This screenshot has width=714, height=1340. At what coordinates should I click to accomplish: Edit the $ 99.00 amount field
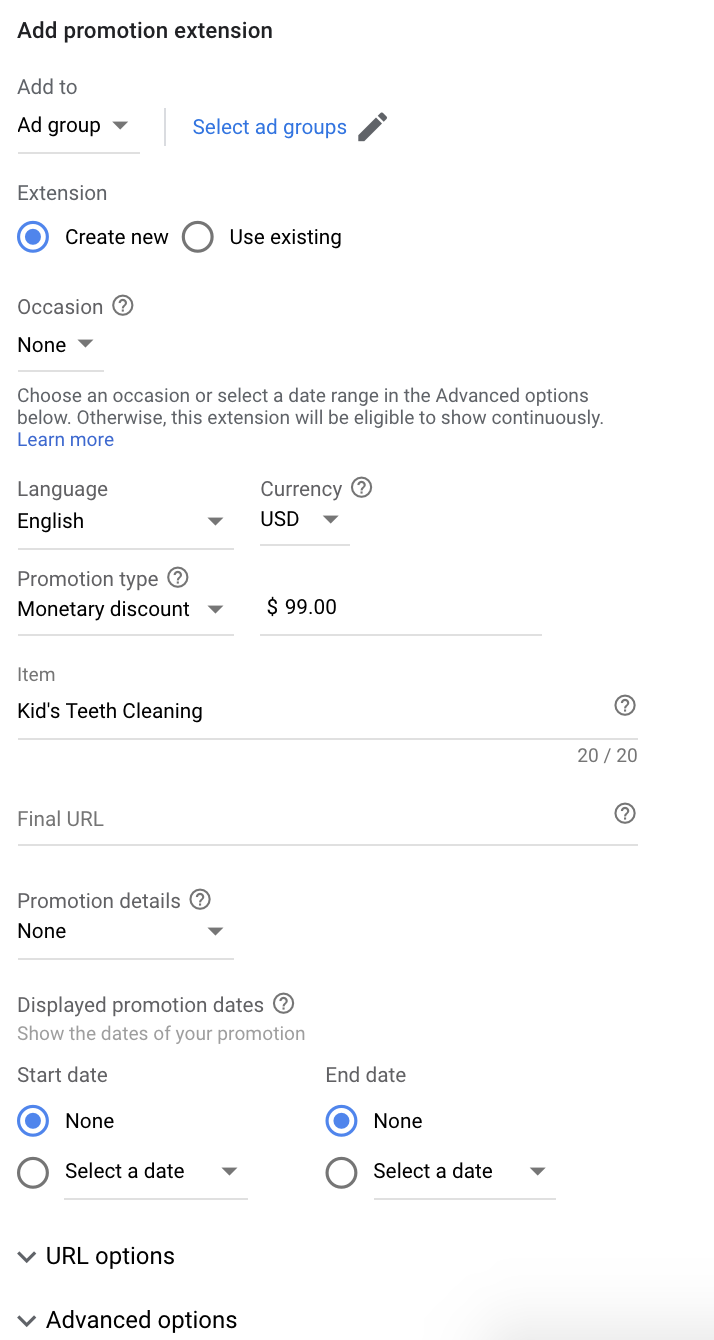(x=400, y=607)
